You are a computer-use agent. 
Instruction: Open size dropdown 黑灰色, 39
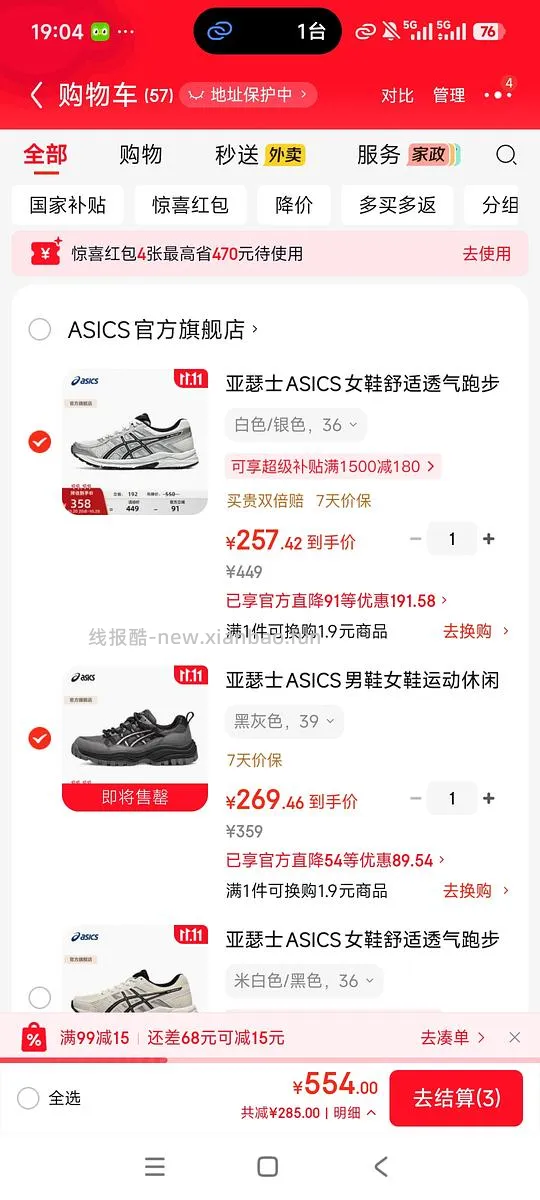pos(285,721)
